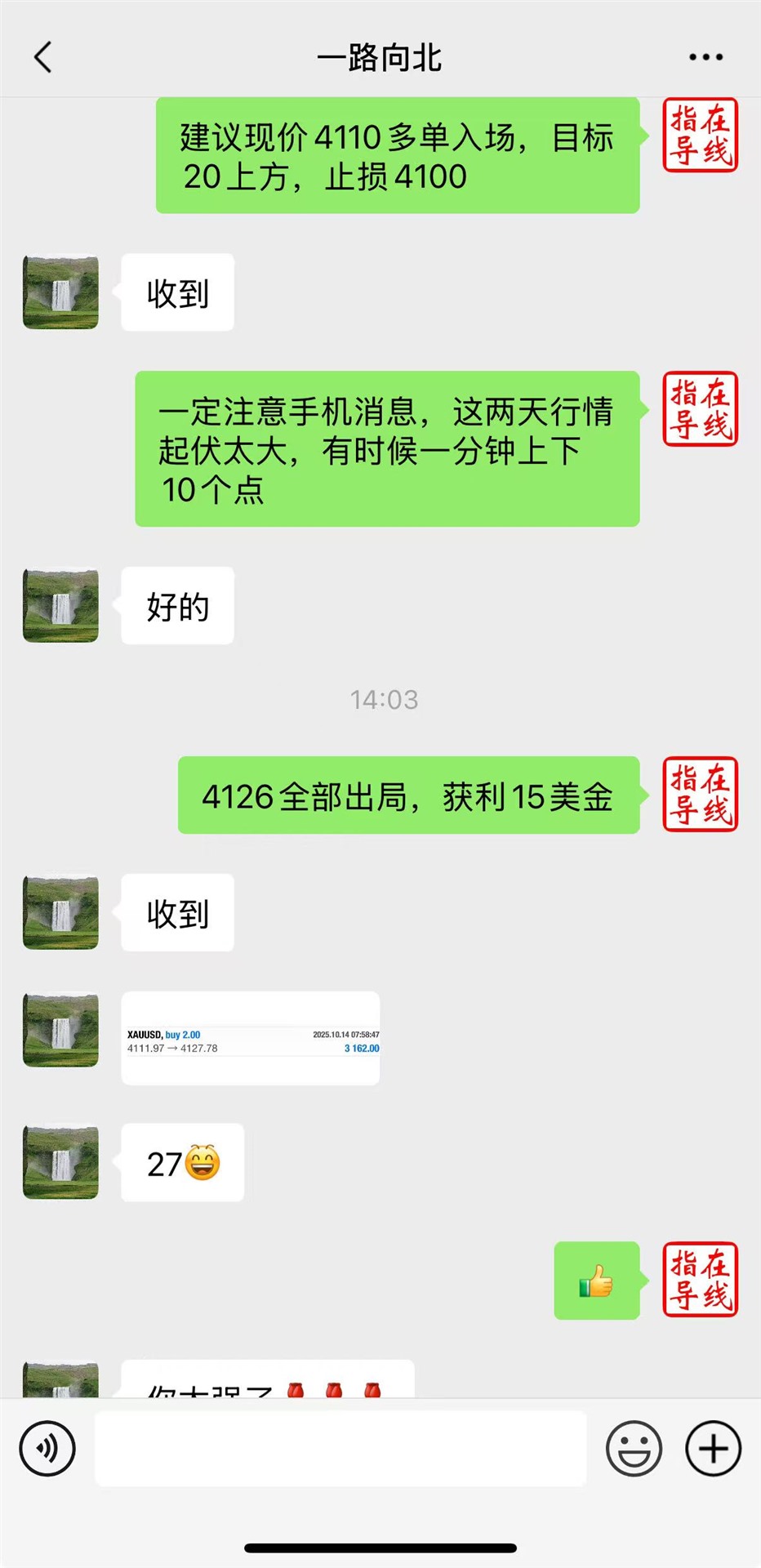Image resolution: width=761 pixels, height=1568 pixels.
Task: Open contact avatar beside the "好的" message
Action: click(x=61, y=605)
